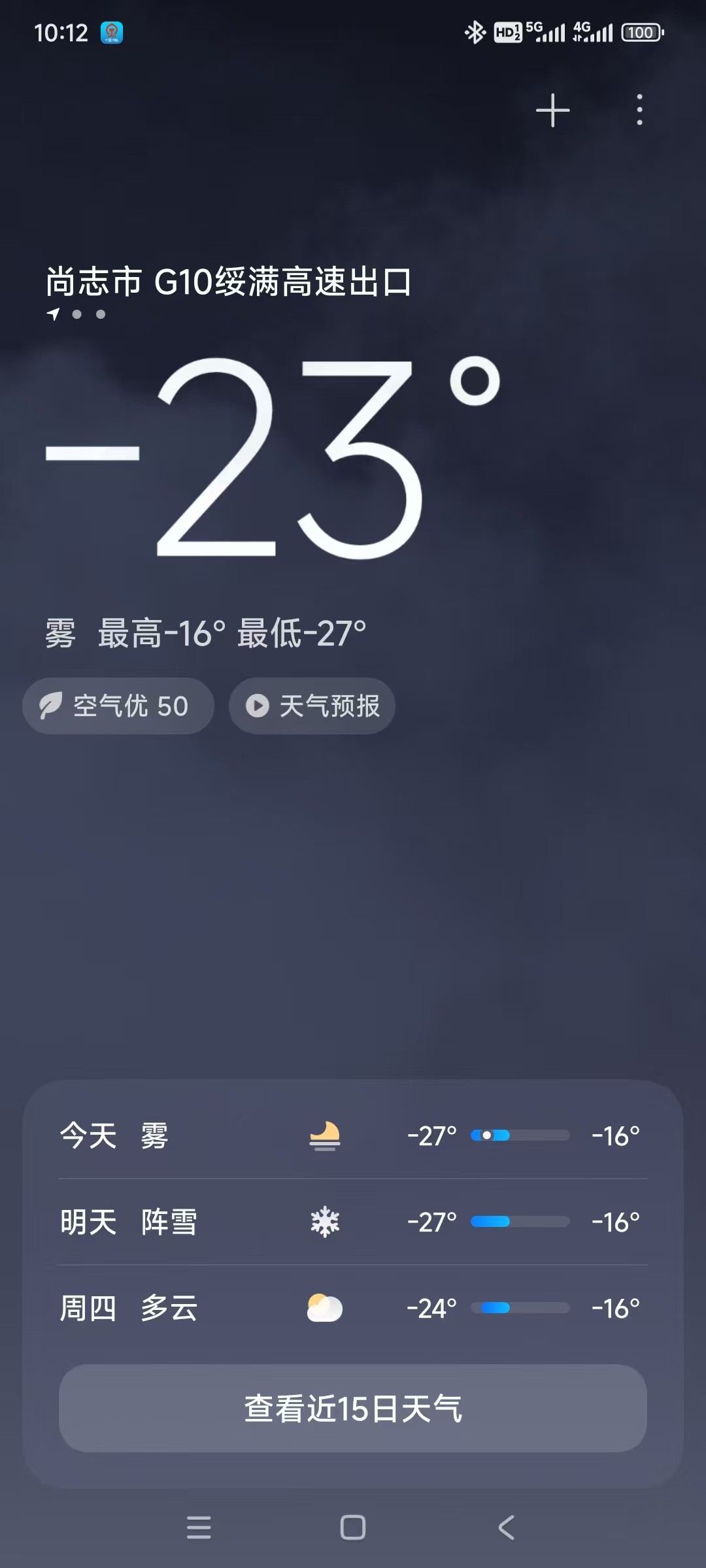Open today's 雾 forecast row
Screen dimensions: 706x1568
pyautogui.click(x=353, y=1135)
